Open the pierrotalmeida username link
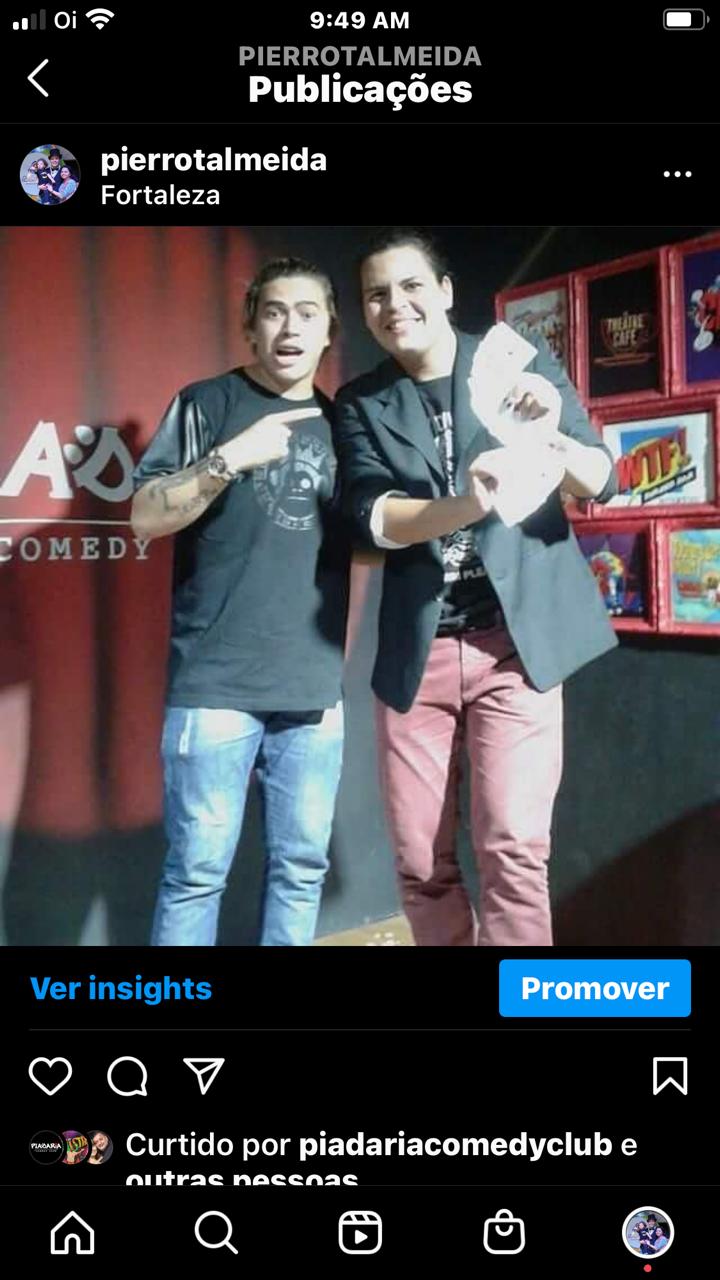The width and height of the screenshot is (720, 1280). (x=213, y=159)
